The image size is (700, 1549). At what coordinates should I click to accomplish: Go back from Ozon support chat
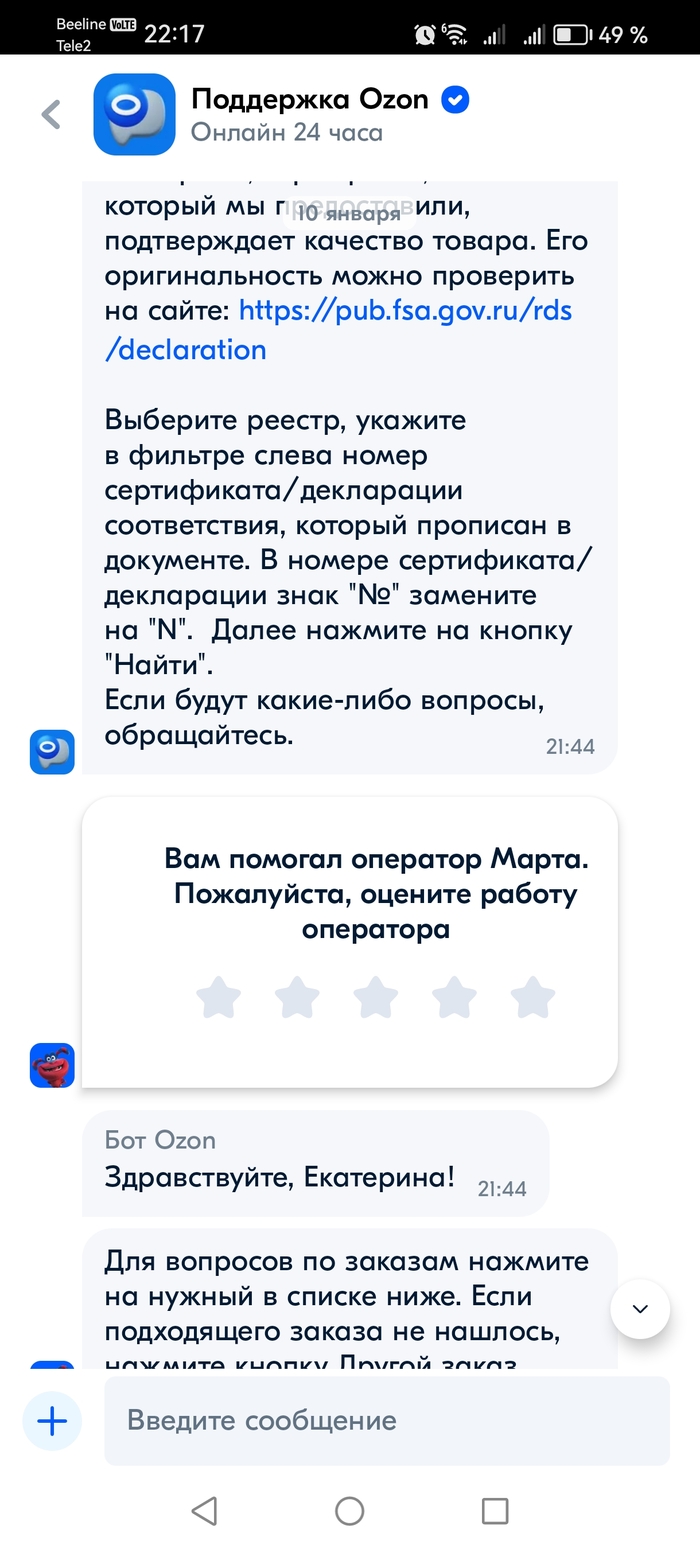(51, 115)
